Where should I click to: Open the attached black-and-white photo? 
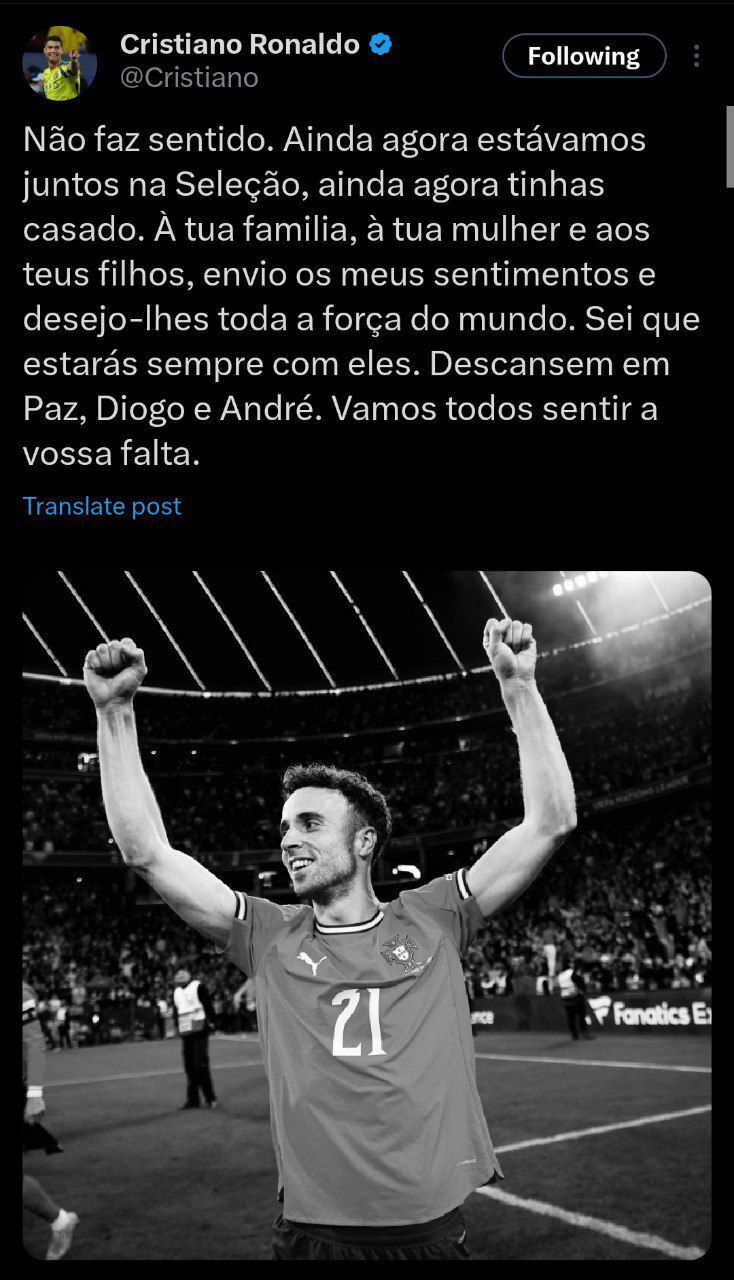tap(367, 914)
